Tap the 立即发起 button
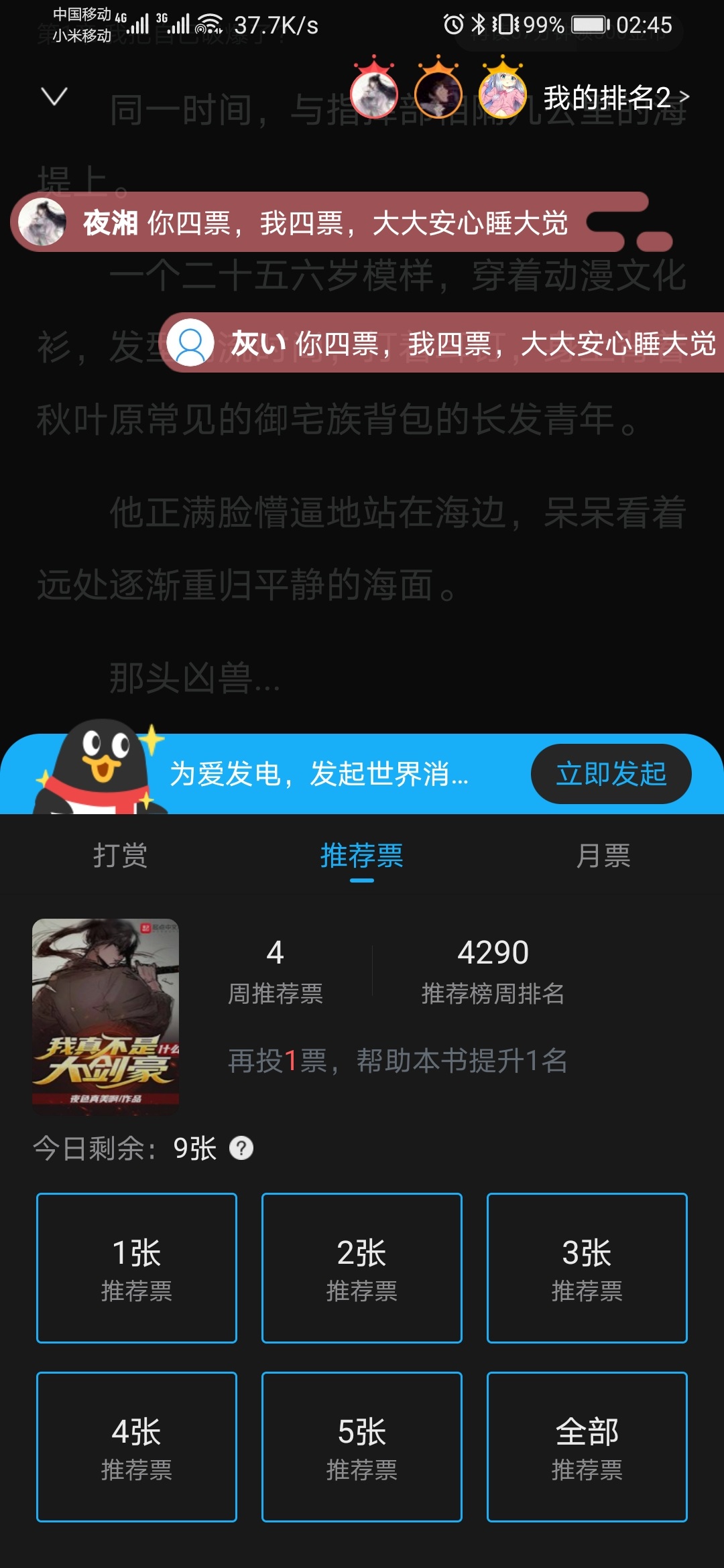 [x=611, y=774]
